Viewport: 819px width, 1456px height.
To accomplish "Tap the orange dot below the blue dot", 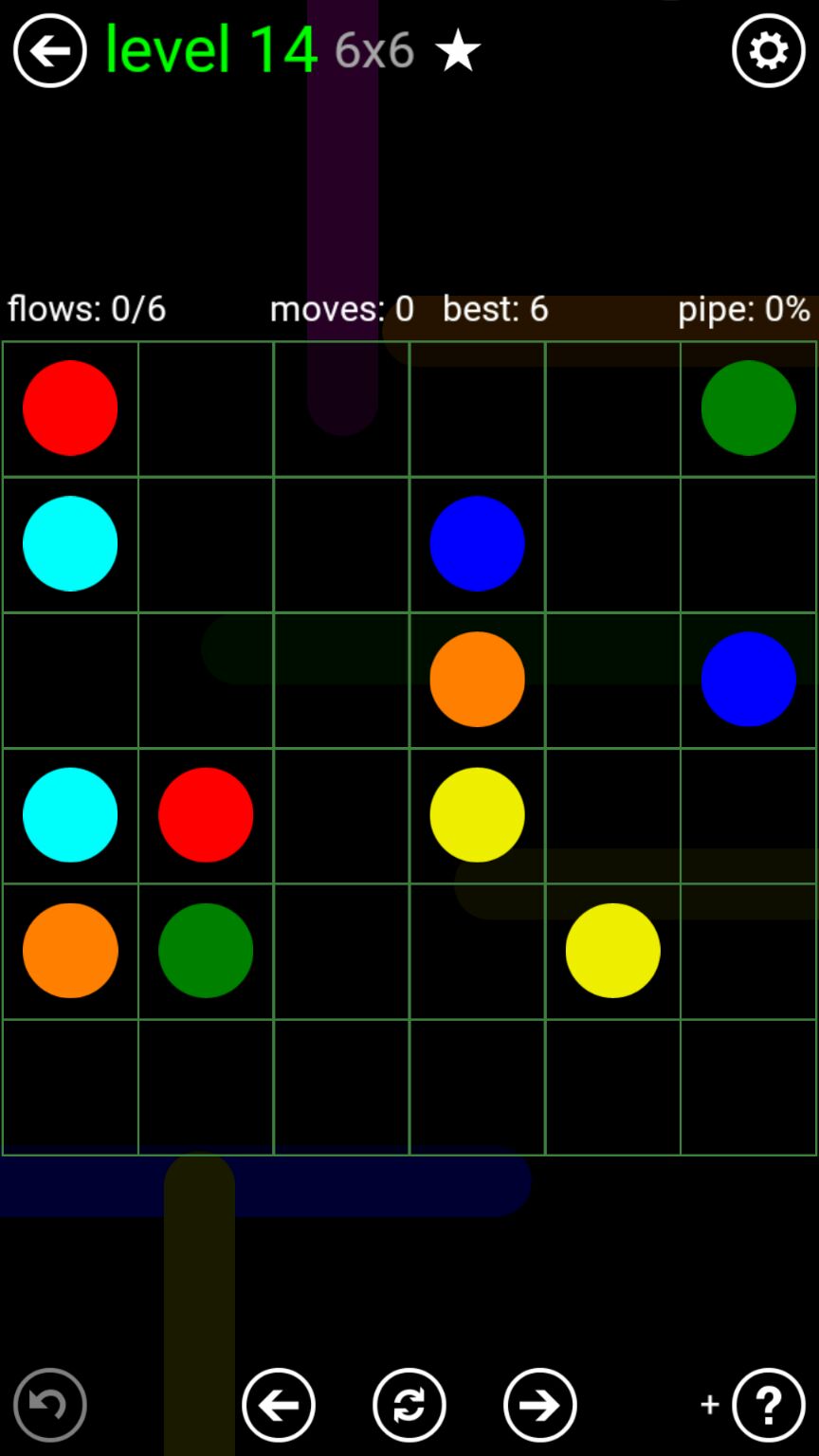I will tap(477, 679).
